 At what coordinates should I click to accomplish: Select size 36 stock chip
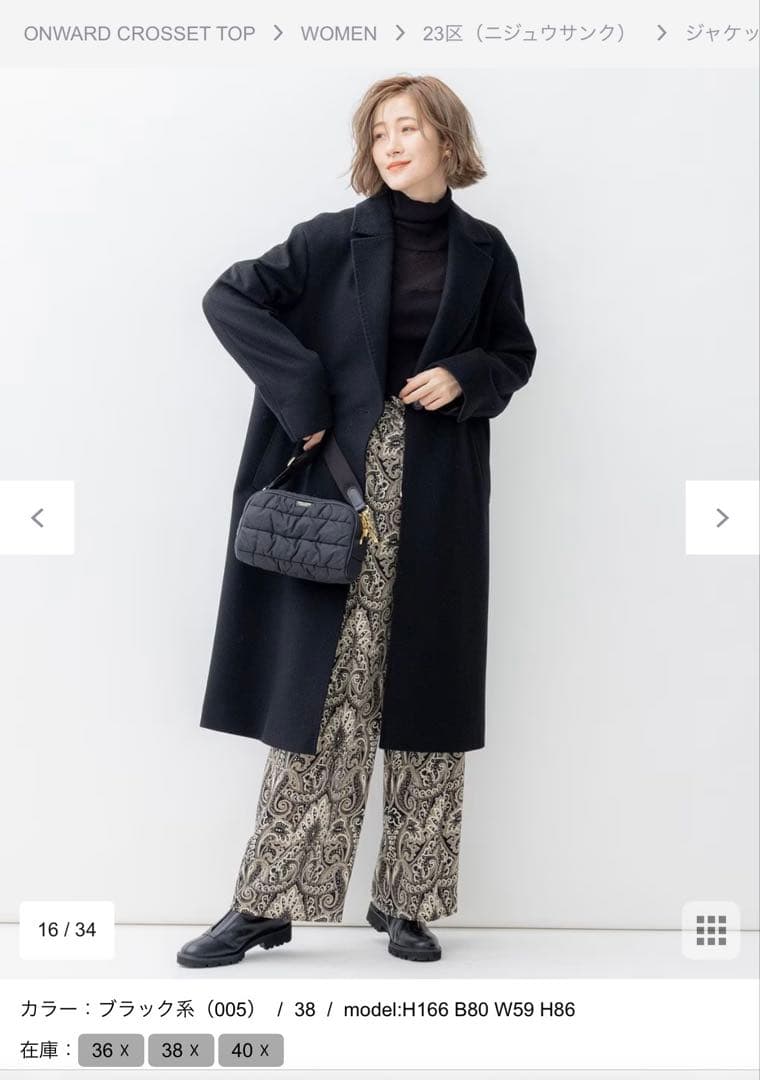tap(110, 1050)
